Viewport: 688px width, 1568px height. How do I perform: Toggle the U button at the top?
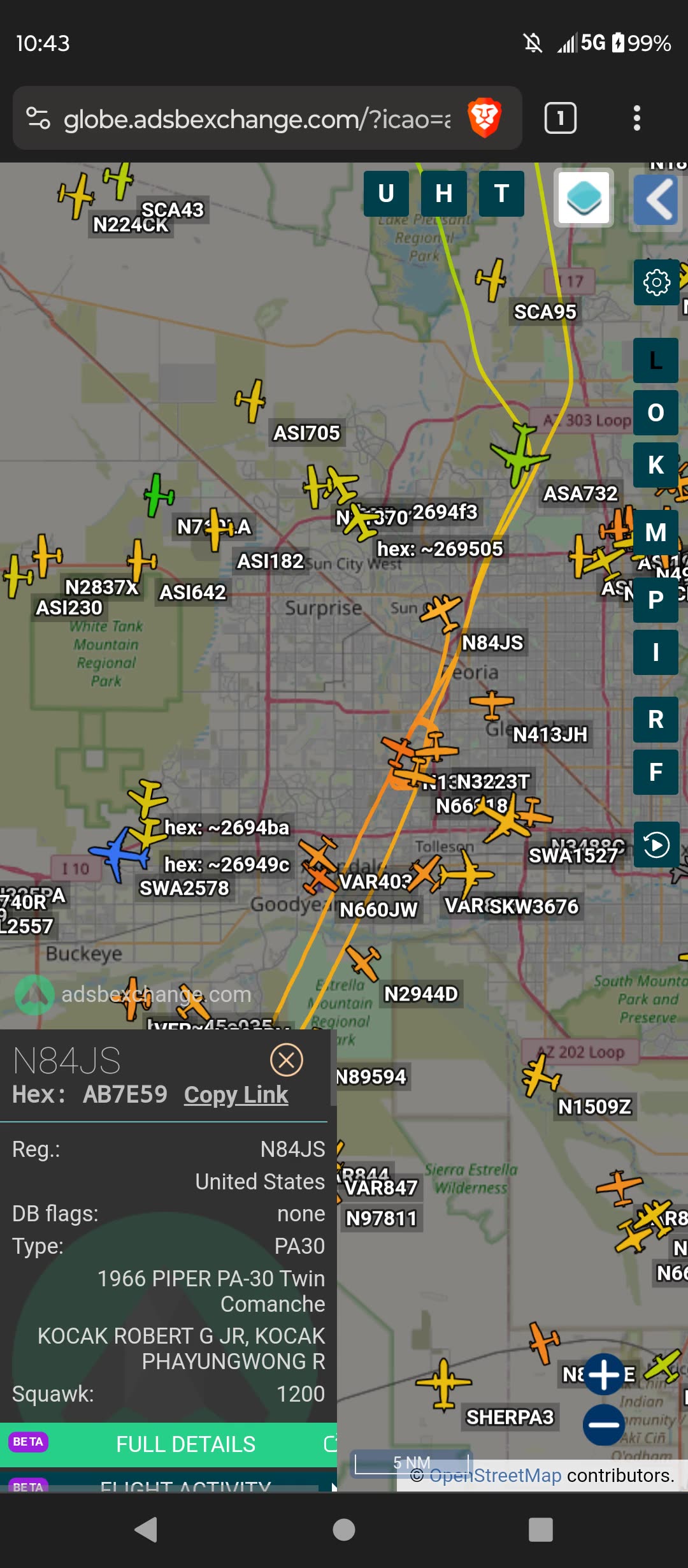[385, 193]
